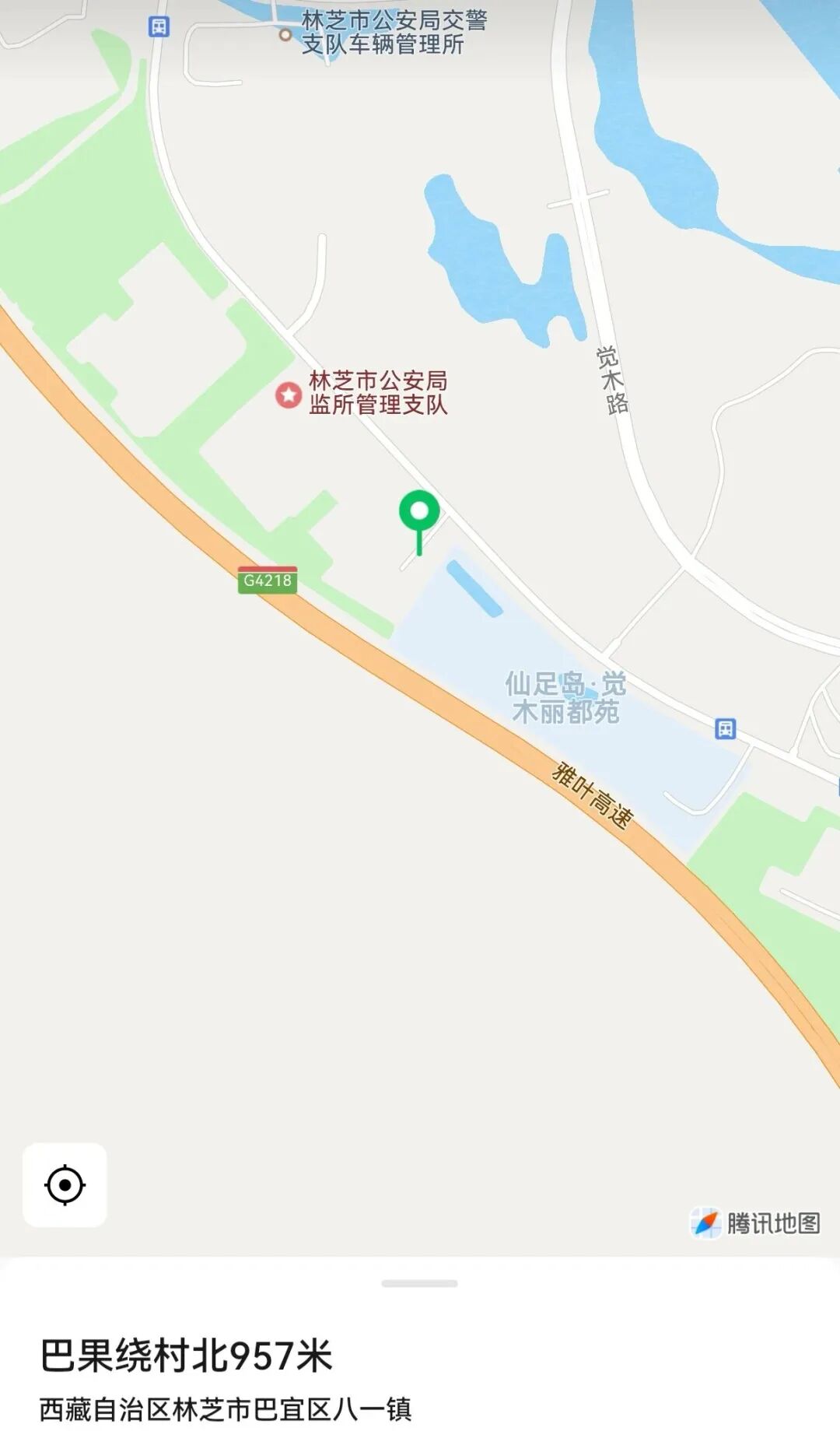Tap the bus stop icon at the top left
Screen dimensions: 840x1431
[159, 27]
